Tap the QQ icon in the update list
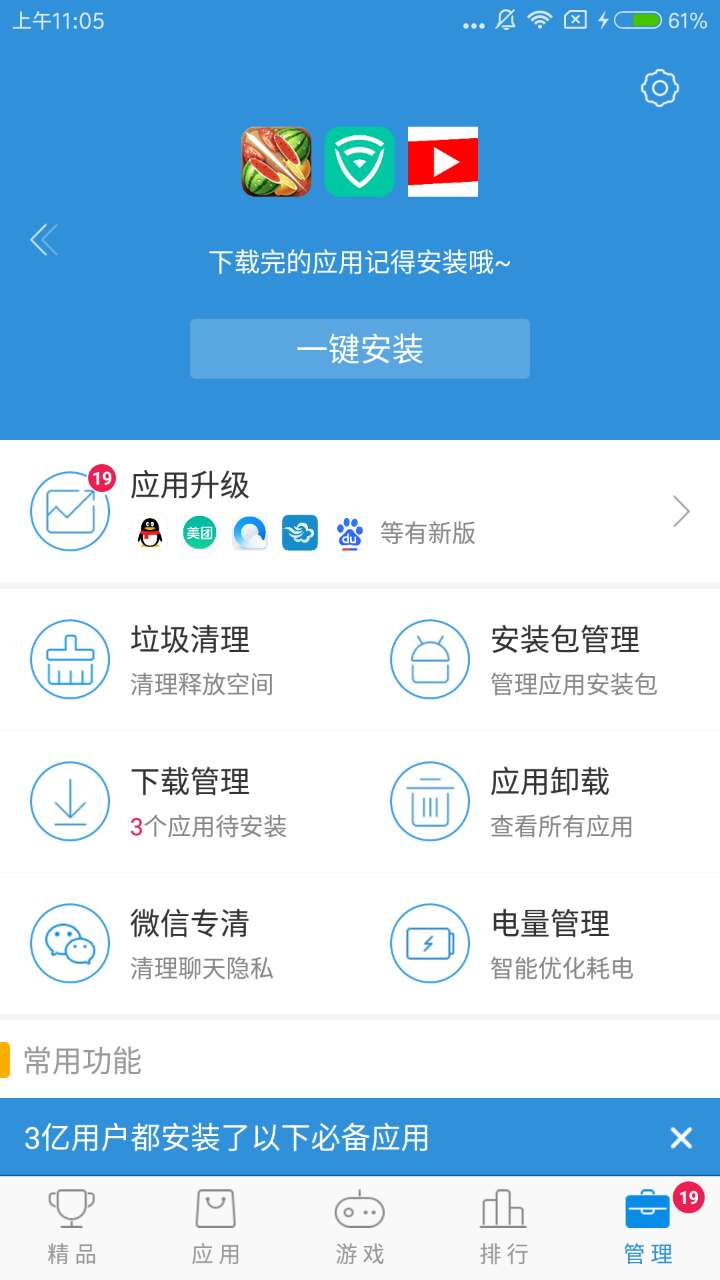720x1280 pixels. 148,533
